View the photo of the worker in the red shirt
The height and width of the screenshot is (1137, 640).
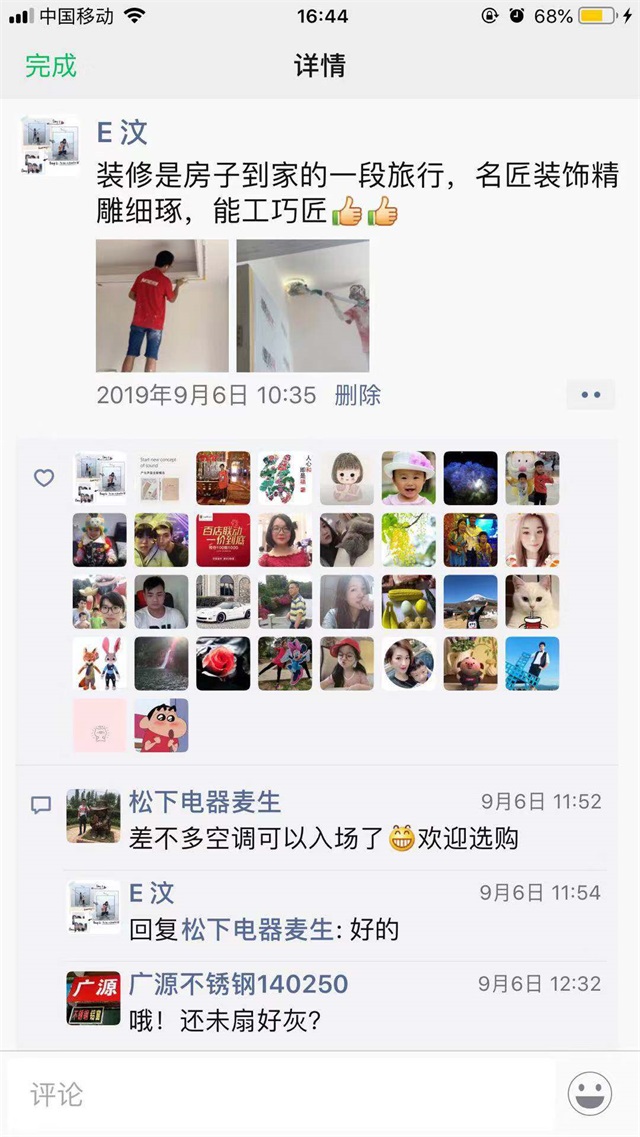click(x=162, y=306)
